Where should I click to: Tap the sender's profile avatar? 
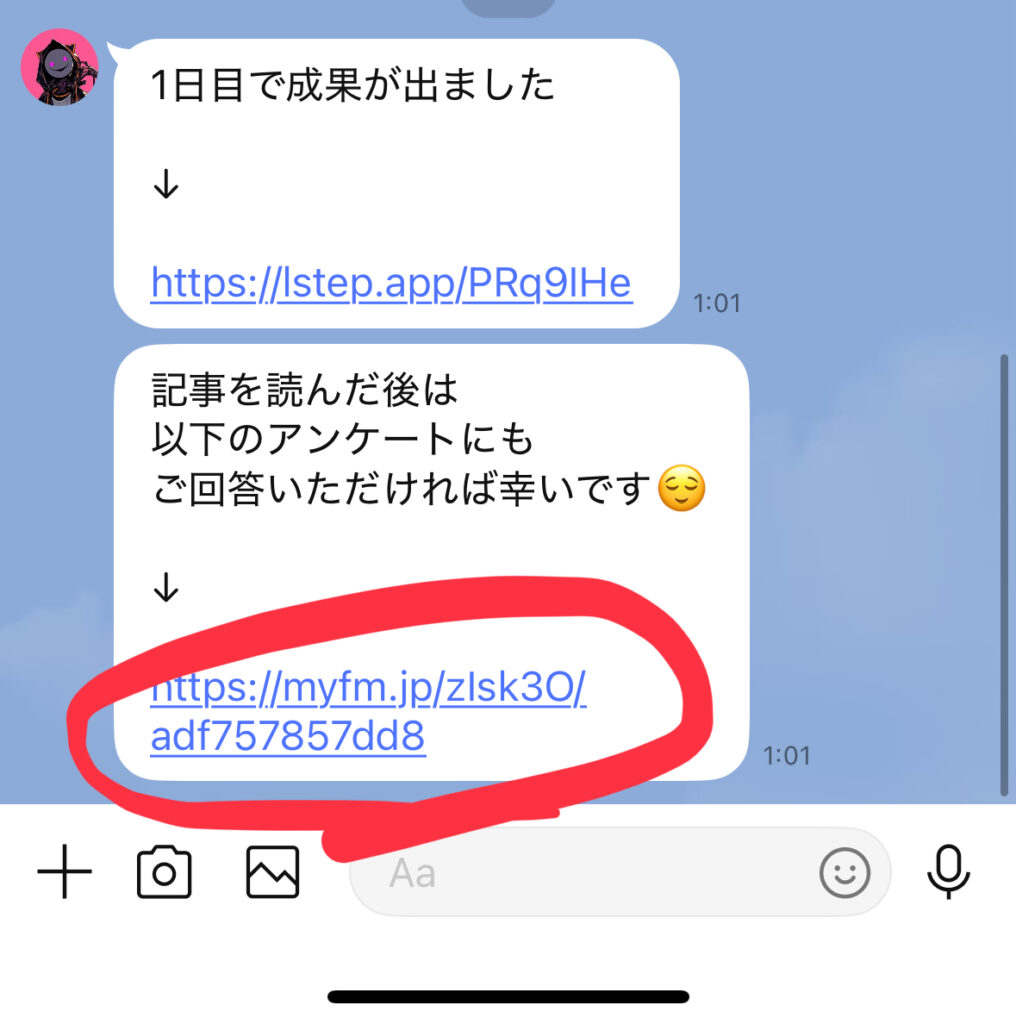click(x=60, y=67)
